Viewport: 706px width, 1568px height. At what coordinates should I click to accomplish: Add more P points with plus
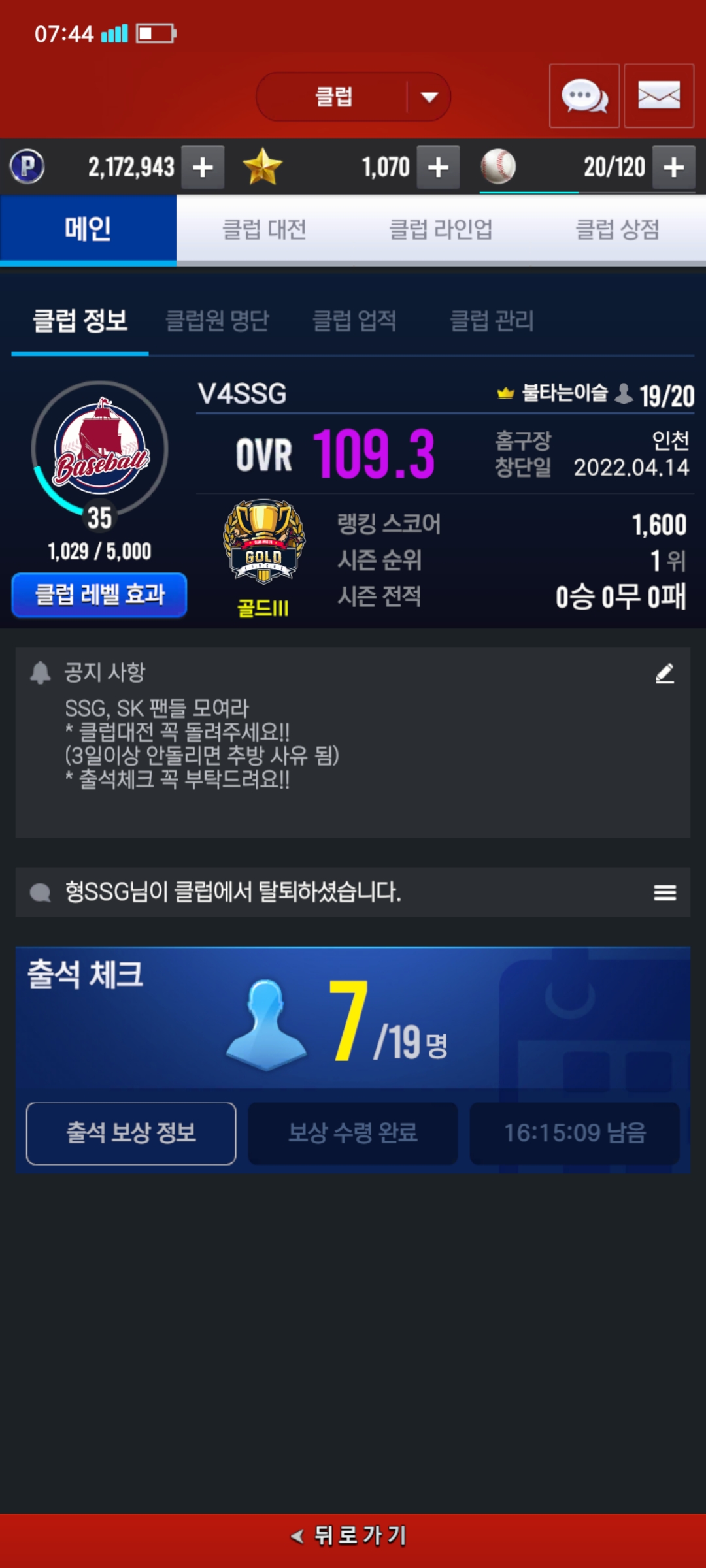pyautogui.click(x=203, y=167)
